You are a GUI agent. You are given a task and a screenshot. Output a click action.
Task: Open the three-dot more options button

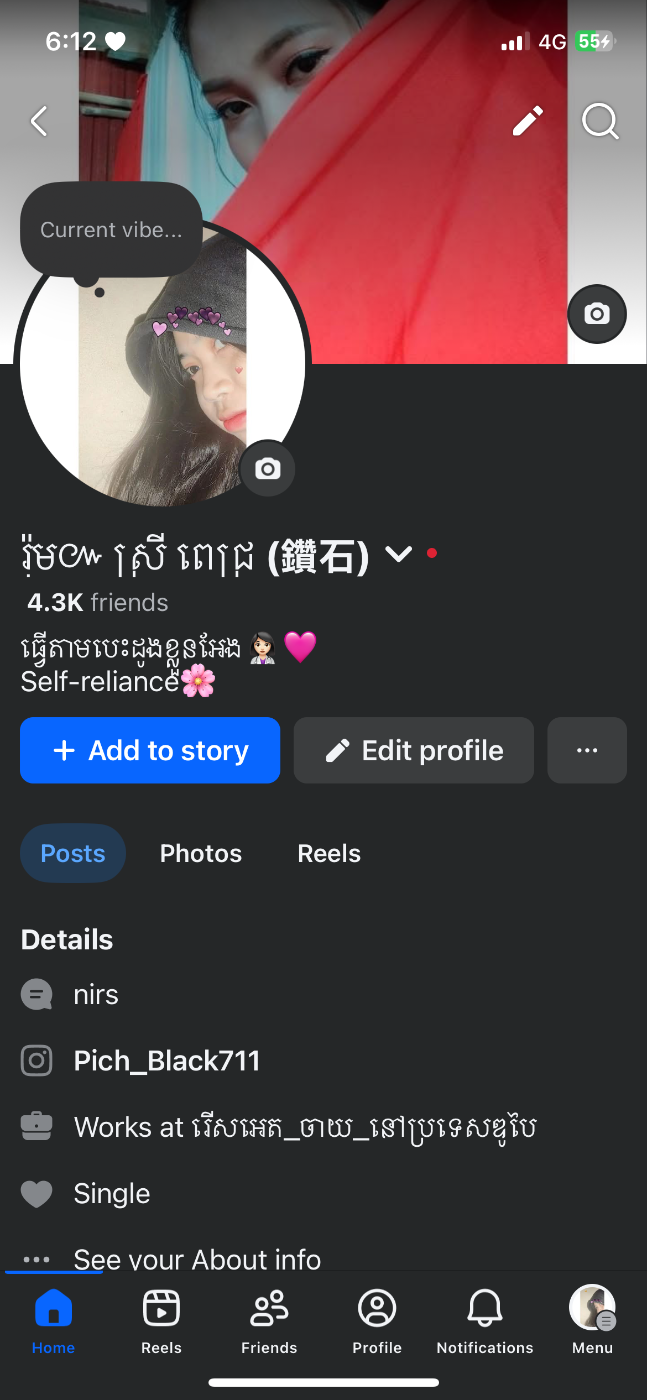(587, 750)
